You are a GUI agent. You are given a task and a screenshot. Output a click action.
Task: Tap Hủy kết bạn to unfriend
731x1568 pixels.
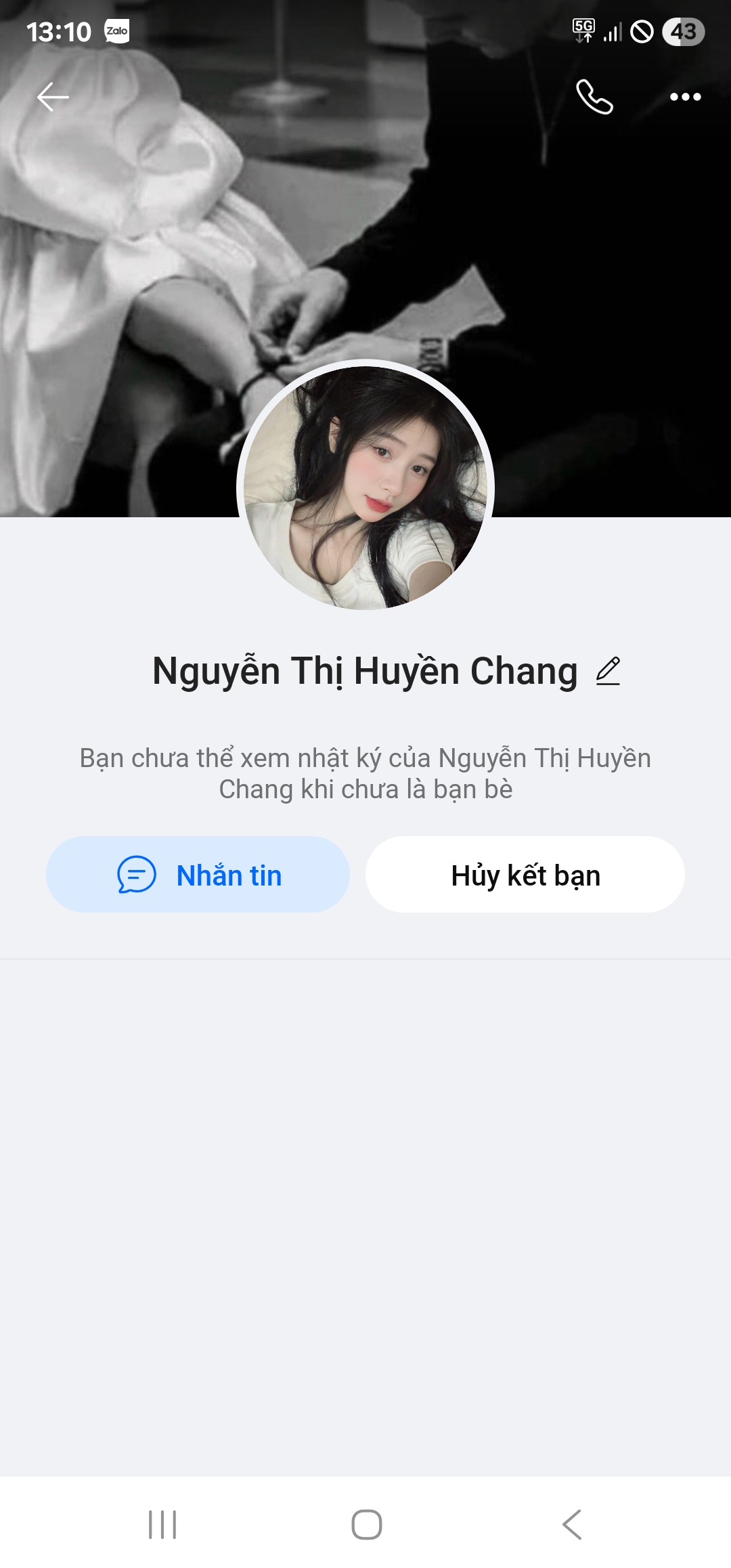525,875
